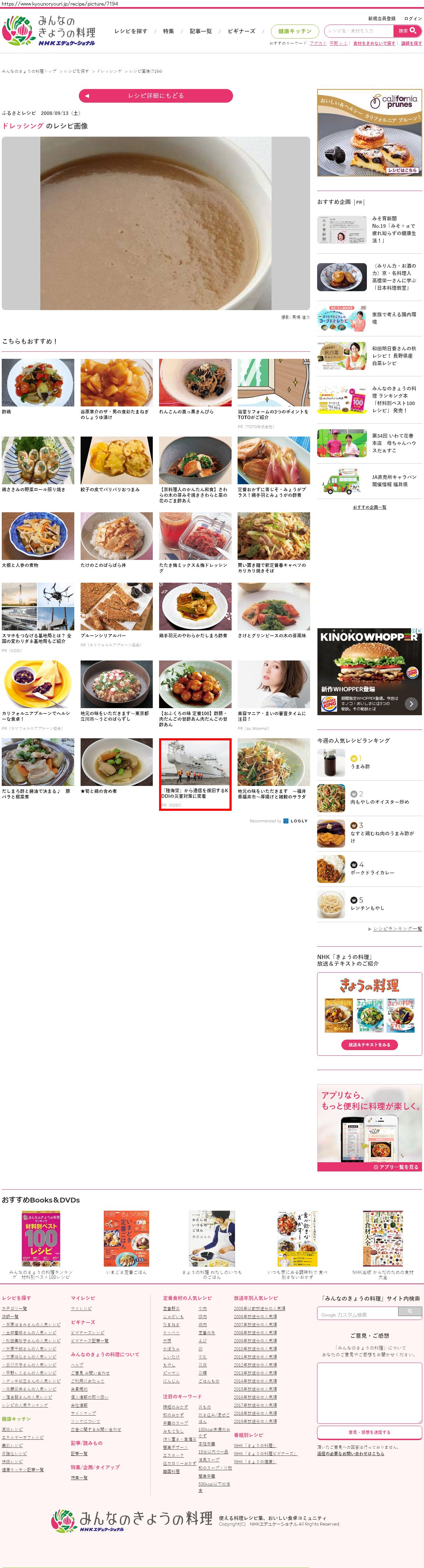Submit feedback with 意見・感想を送信する
Viewport: 424px width, 1568px height.
[x=369, y=1432]
